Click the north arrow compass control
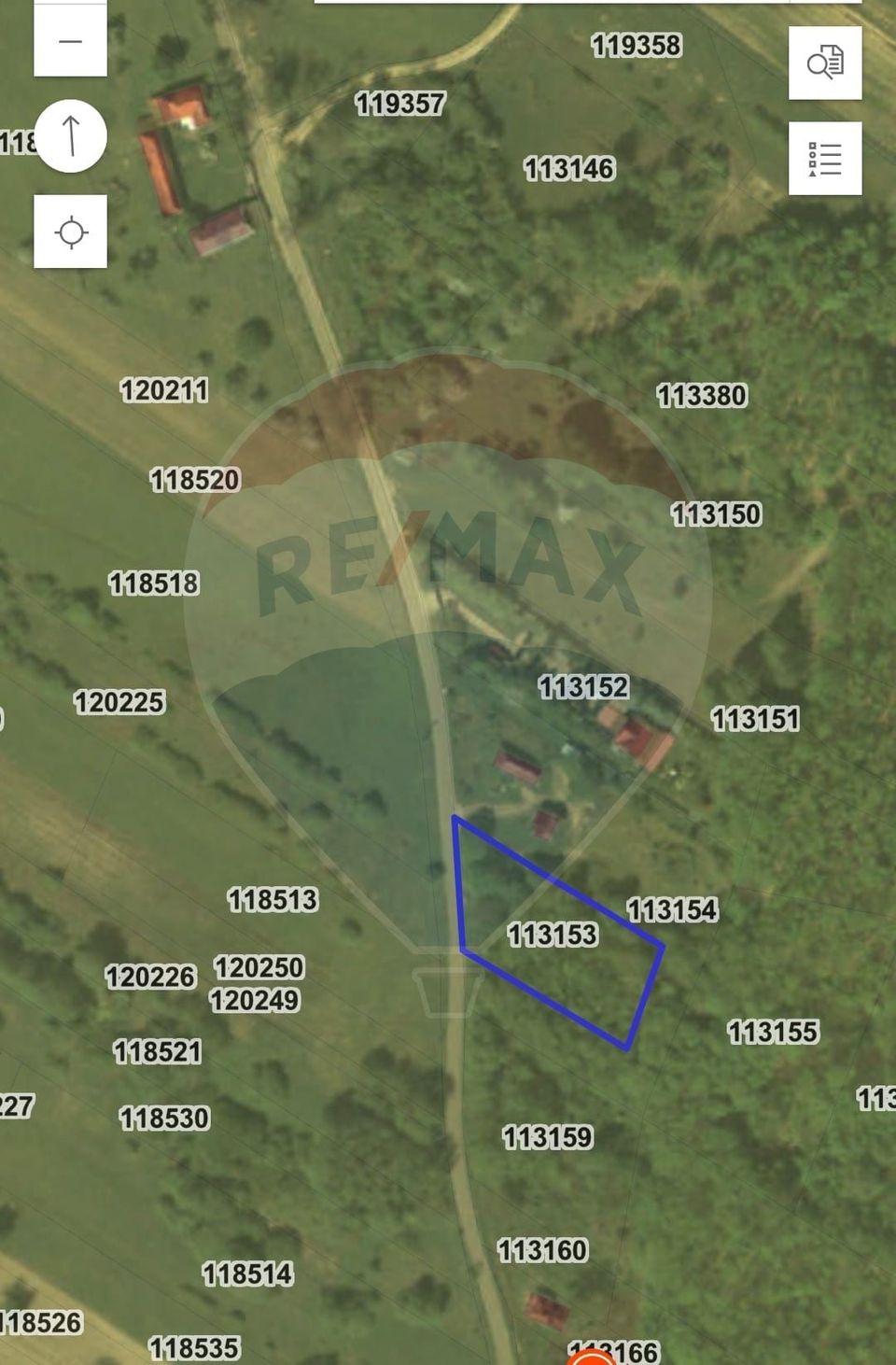 click(73, 134)
